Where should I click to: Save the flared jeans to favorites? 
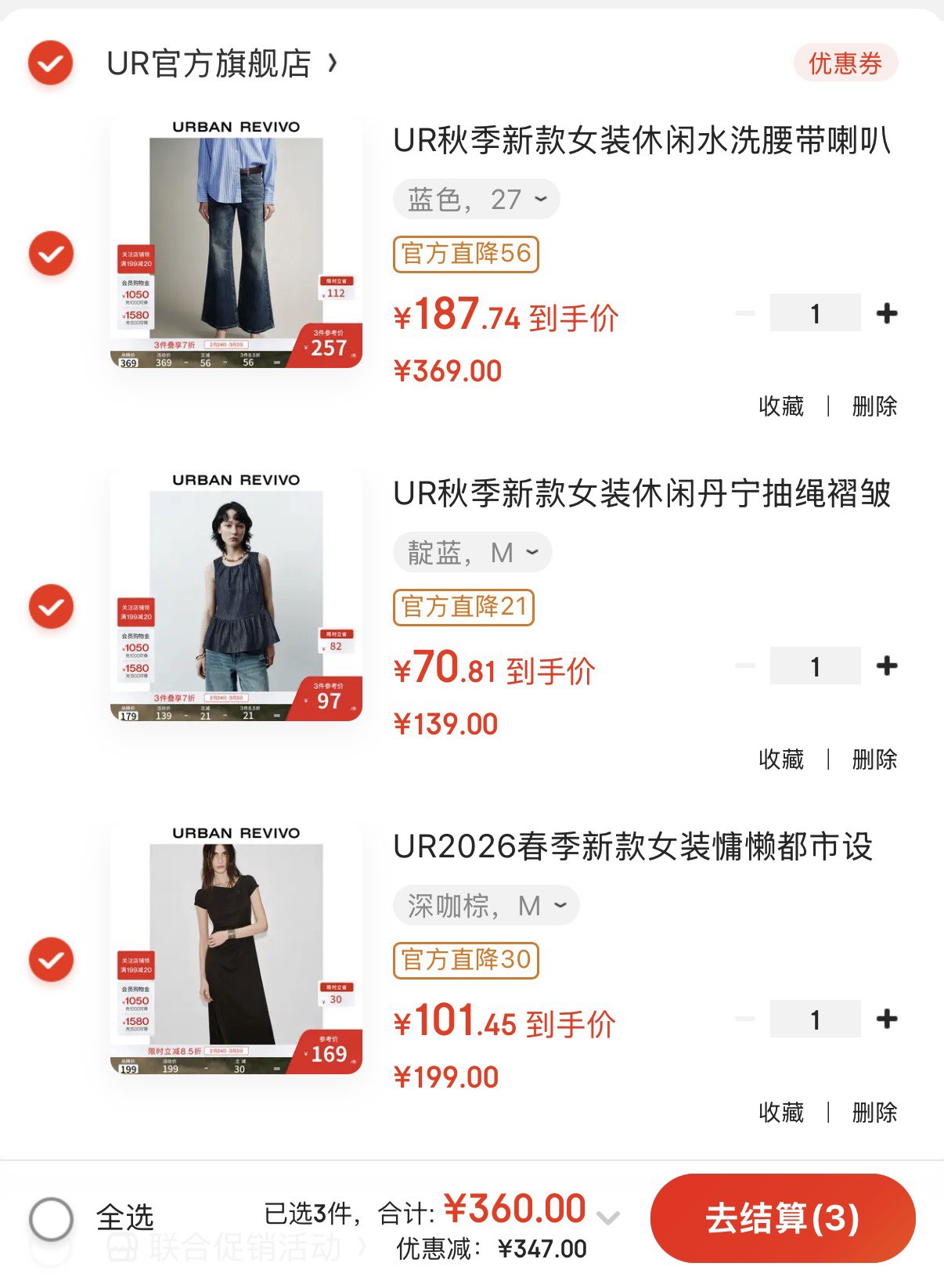point(780,406)
